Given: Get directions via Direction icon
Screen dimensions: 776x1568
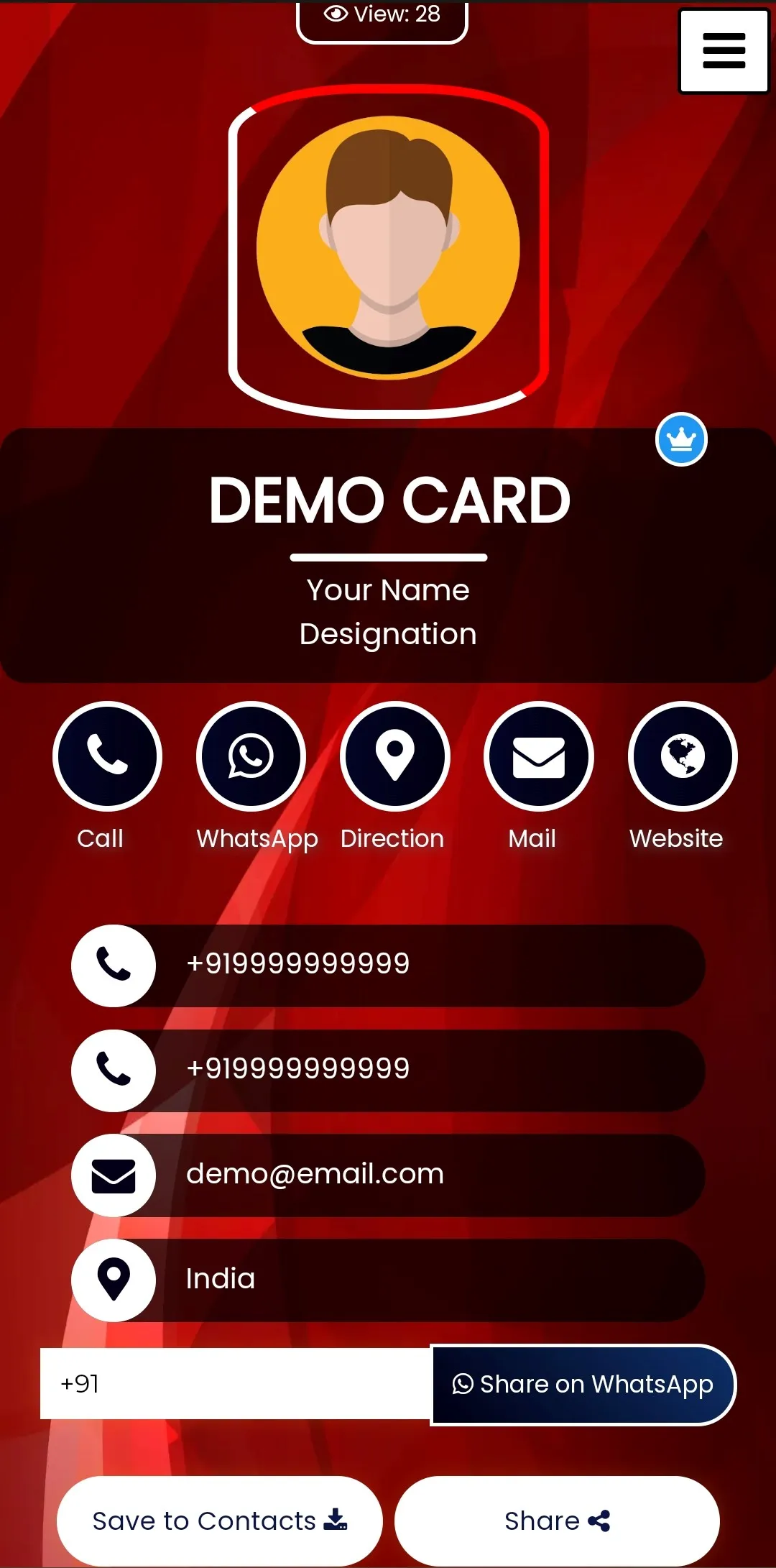Looking at the screenshot, I should pos(394,756).
